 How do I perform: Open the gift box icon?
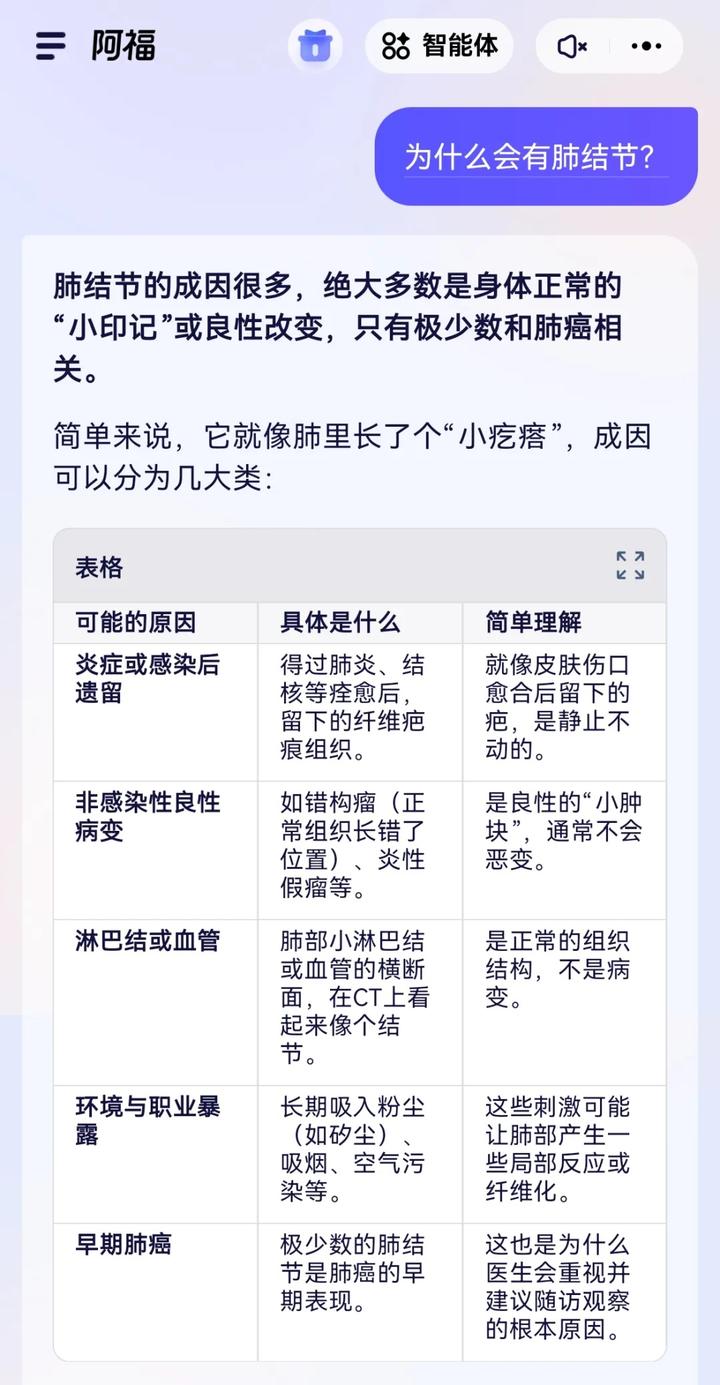coord(315,46)
